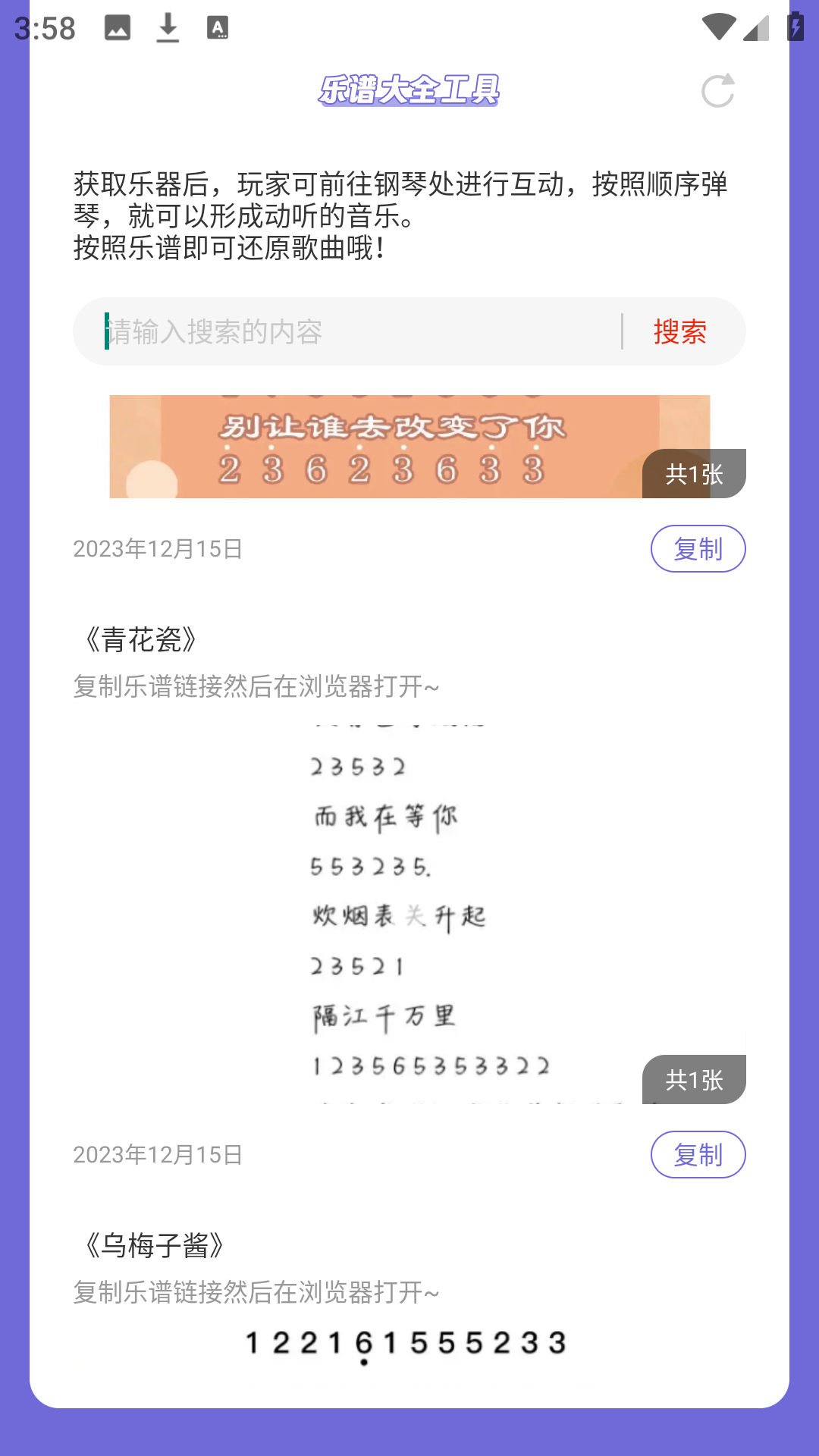The image size is (819, 1456).
Task: Tap the download notification icon
Action: click(x=168, y=28)
